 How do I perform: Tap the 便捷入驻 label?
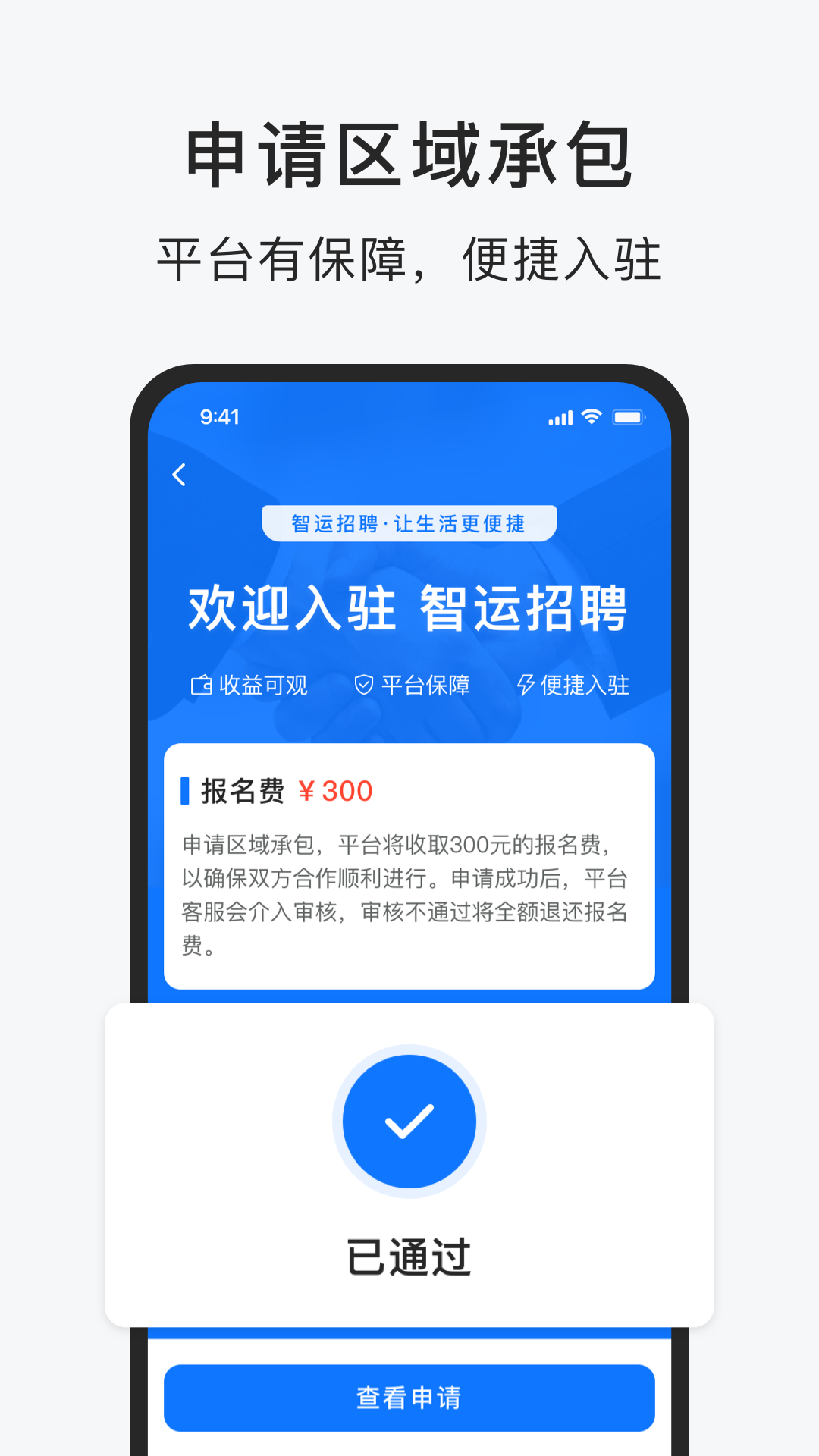[585, 685]
